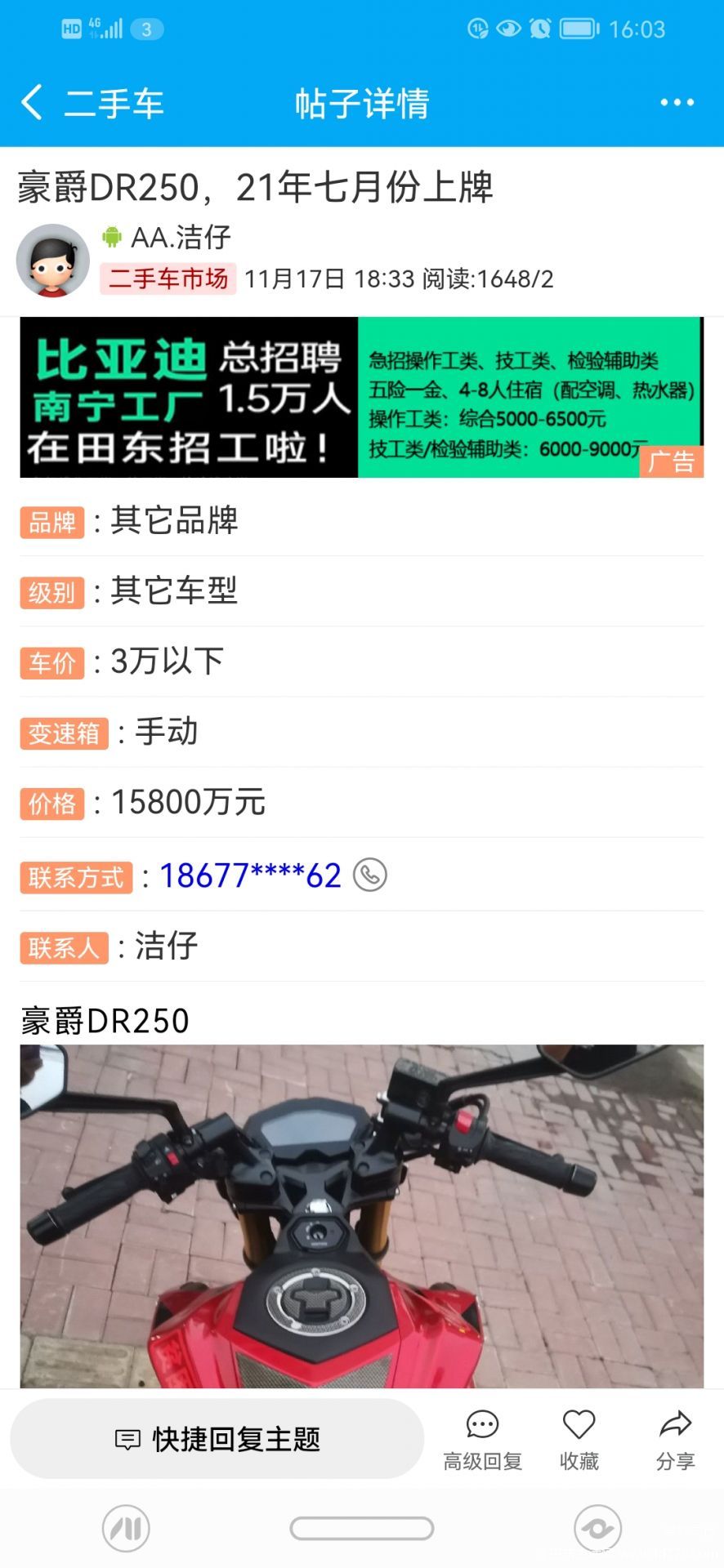
Task: View the 豪爵DR250 motorcycle photo
Action: pyautogui.click(x=361, y=1216)
